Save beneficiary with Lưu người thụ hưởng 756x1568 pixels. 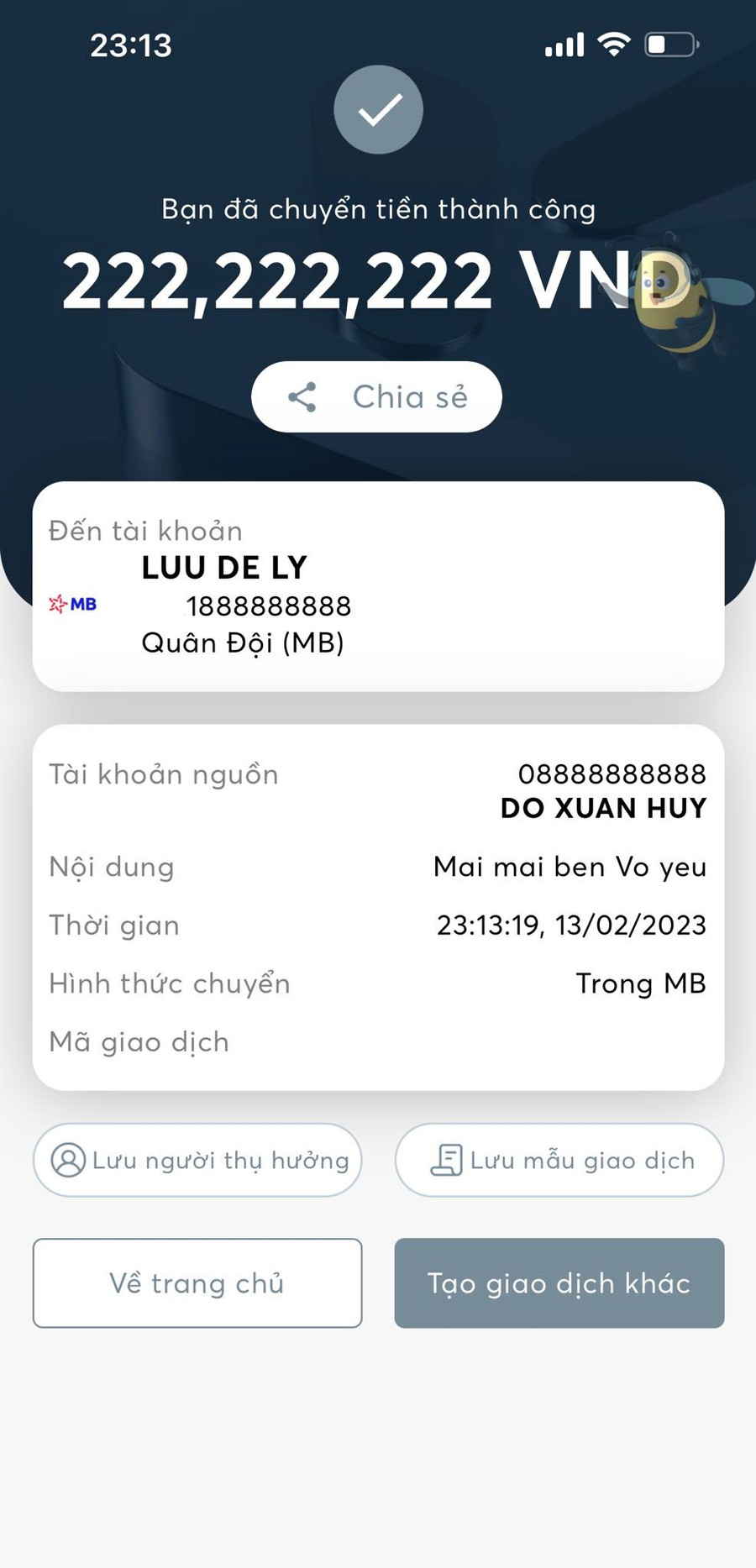[x=197, y=1160]
